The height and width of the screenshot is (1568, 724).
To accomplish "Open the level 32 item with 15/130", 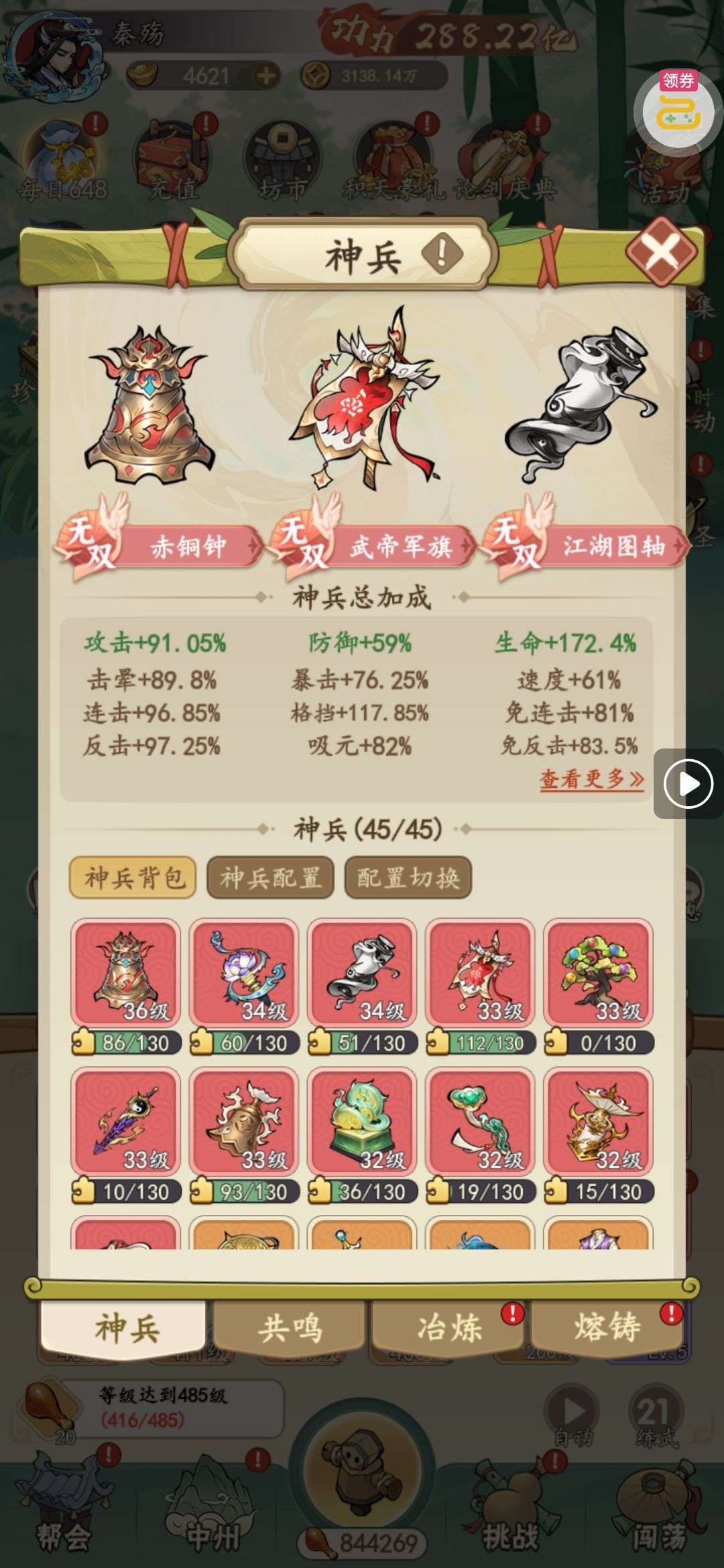I will coord(598,1122).
